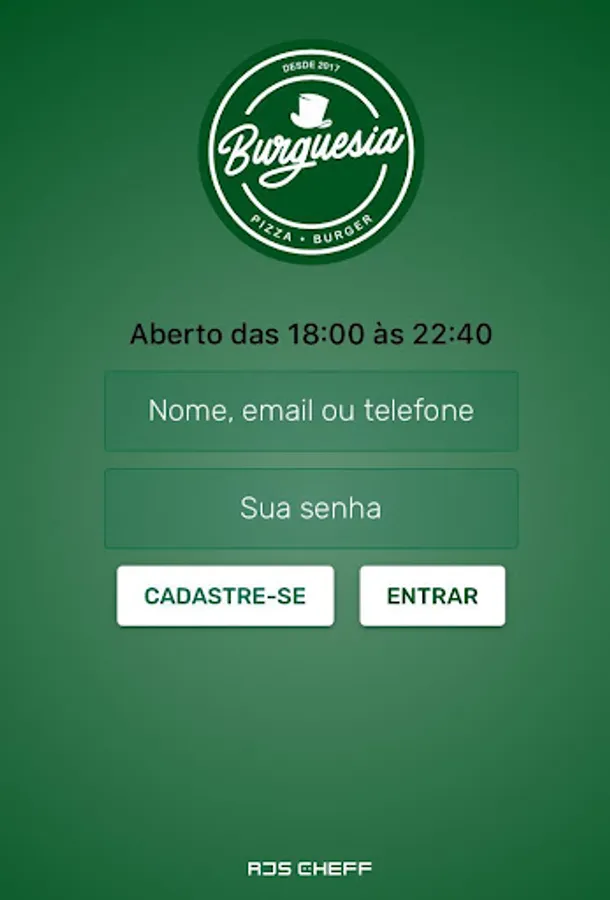Screen dimensions: 610x900
Task: Log in with the ENTRAR button
Action: [x=432, y=596]
